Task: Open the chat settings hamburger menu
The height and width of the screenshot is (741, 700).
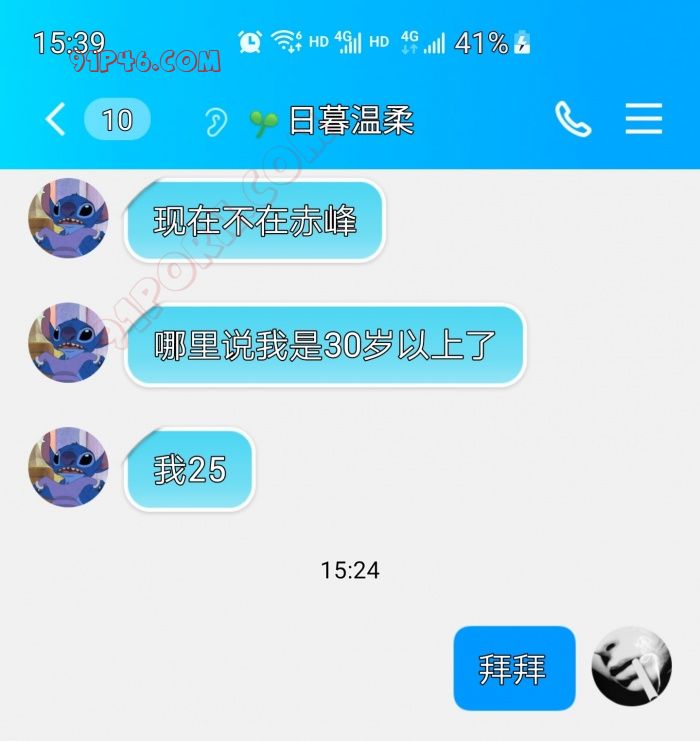Action: 644,120
